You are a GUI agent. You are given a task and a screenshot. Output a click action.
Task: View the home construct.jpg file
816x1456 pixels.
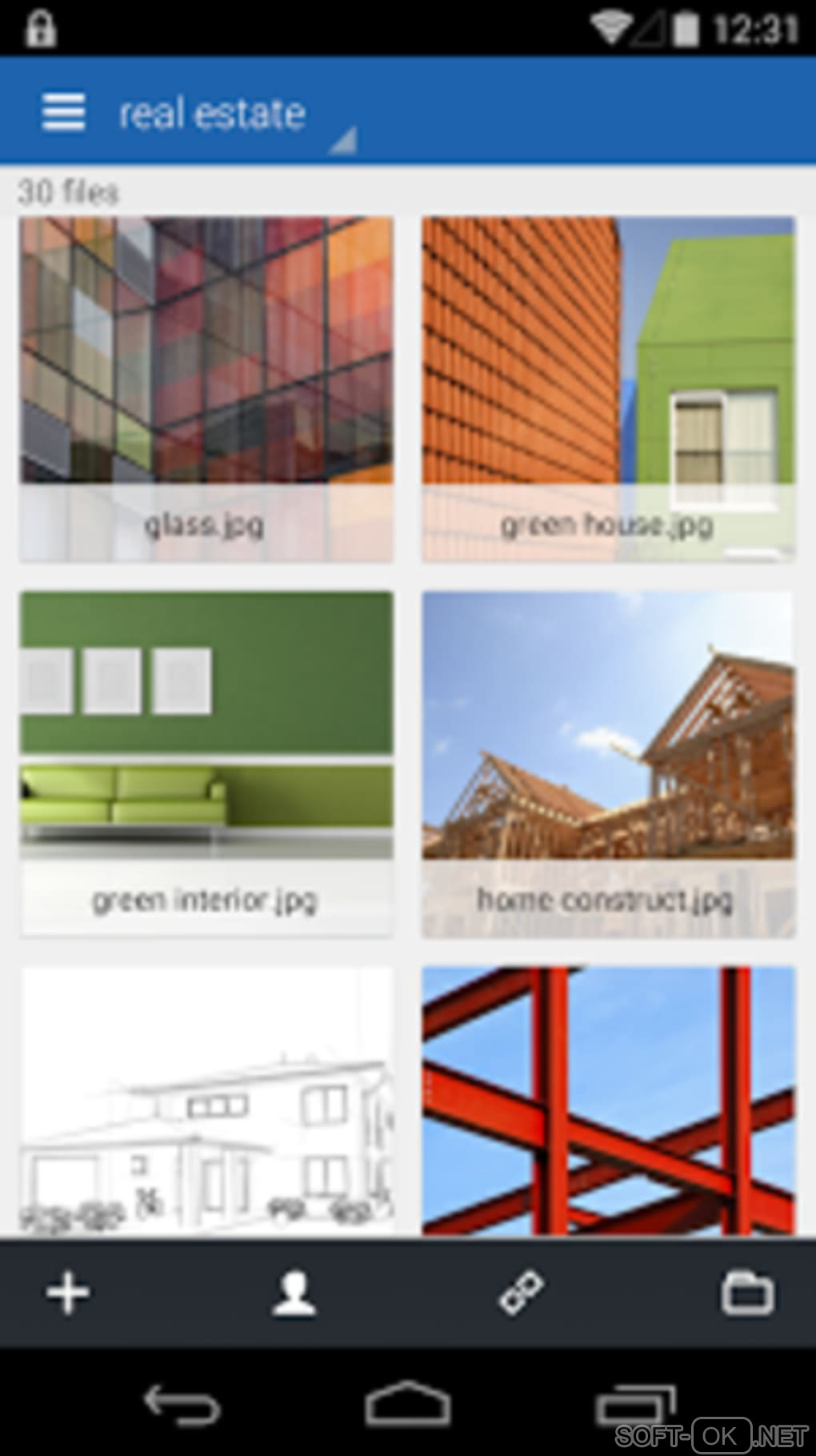pyautogui.click(x=608, y=764)
